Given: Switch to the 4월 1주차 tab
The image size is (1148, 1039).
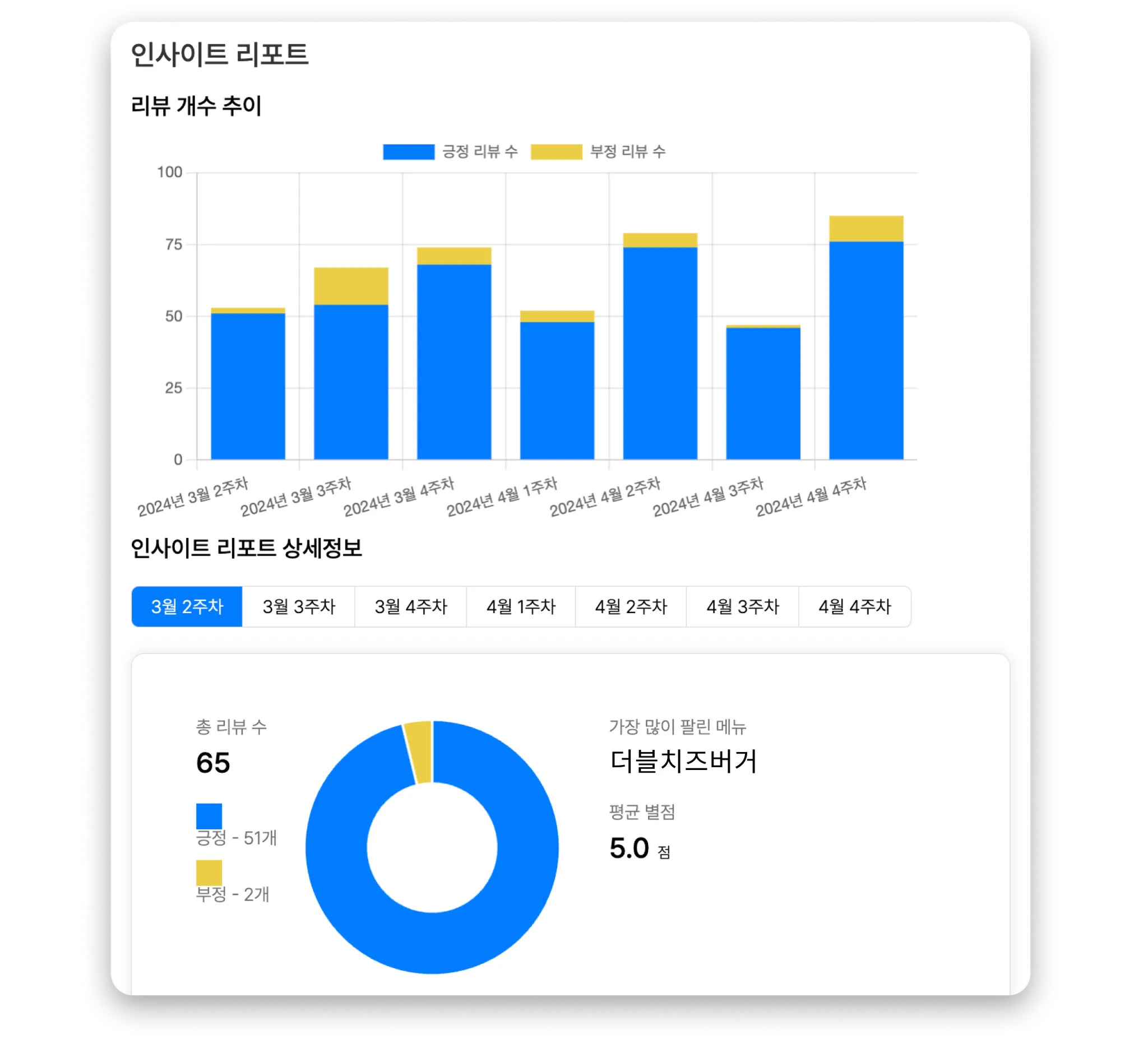Looking at the screenshot, I should point(521,606).
